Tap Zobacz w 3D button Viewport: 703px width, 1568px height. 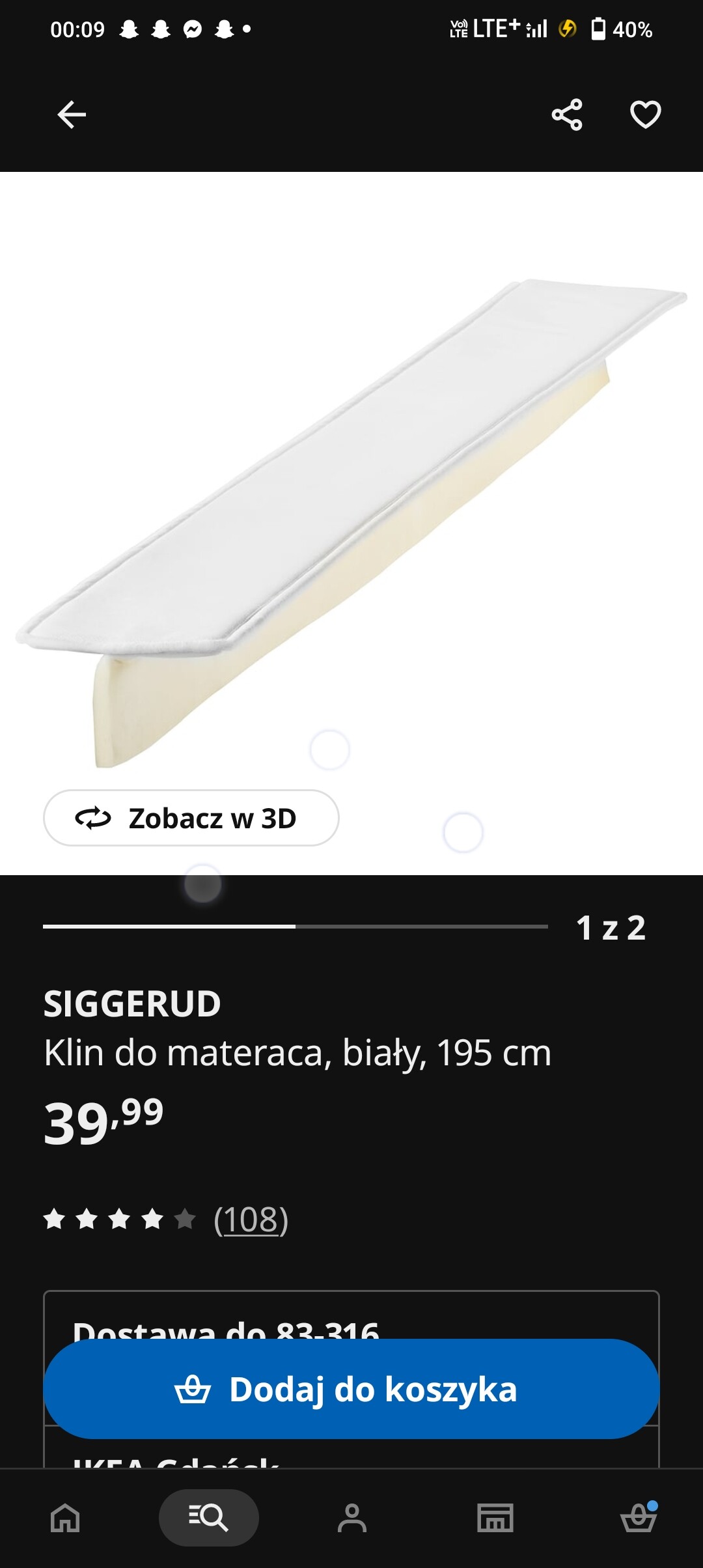point(191,818)
